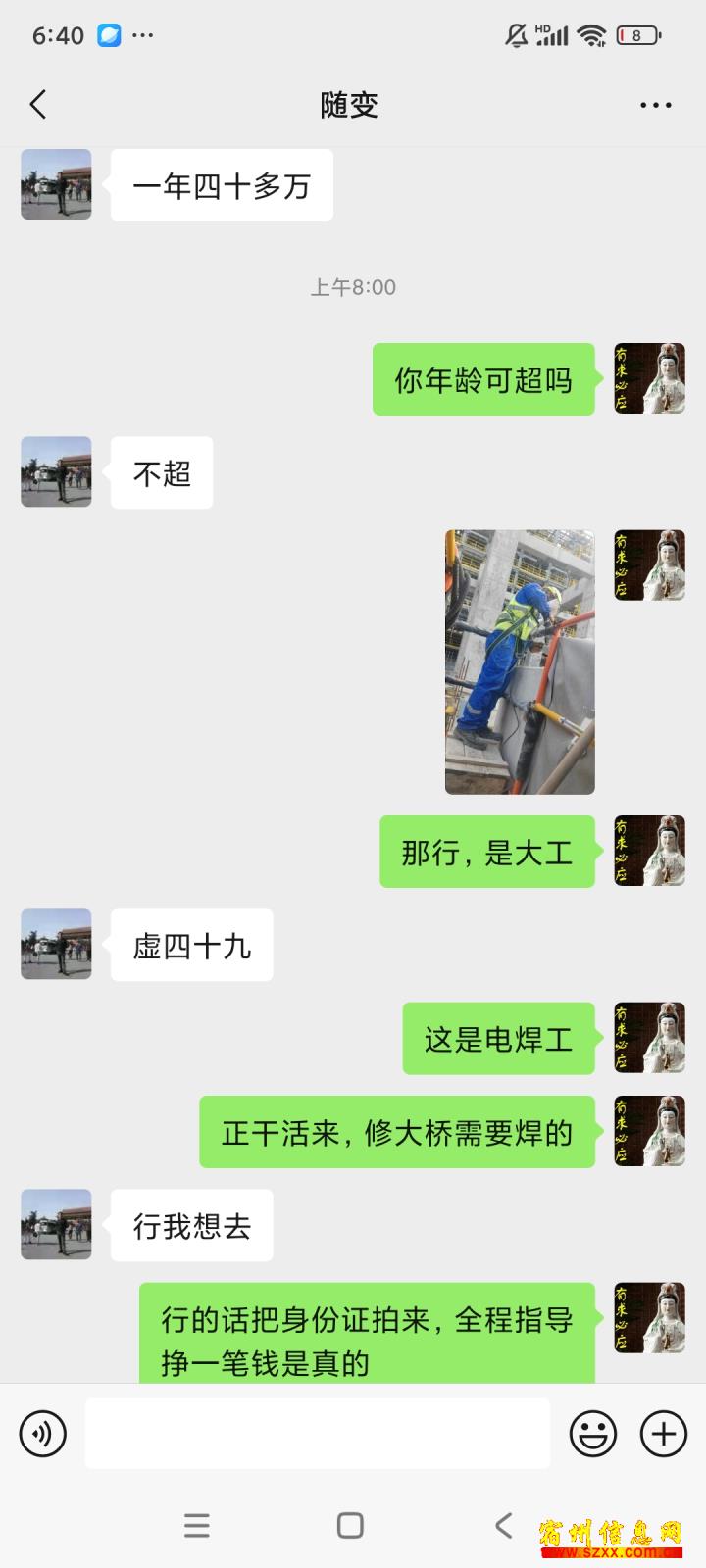Image resolution: width=706 pixels, height=1568 pixels.
Task: Switch to voice message input
Action: 43,1434
